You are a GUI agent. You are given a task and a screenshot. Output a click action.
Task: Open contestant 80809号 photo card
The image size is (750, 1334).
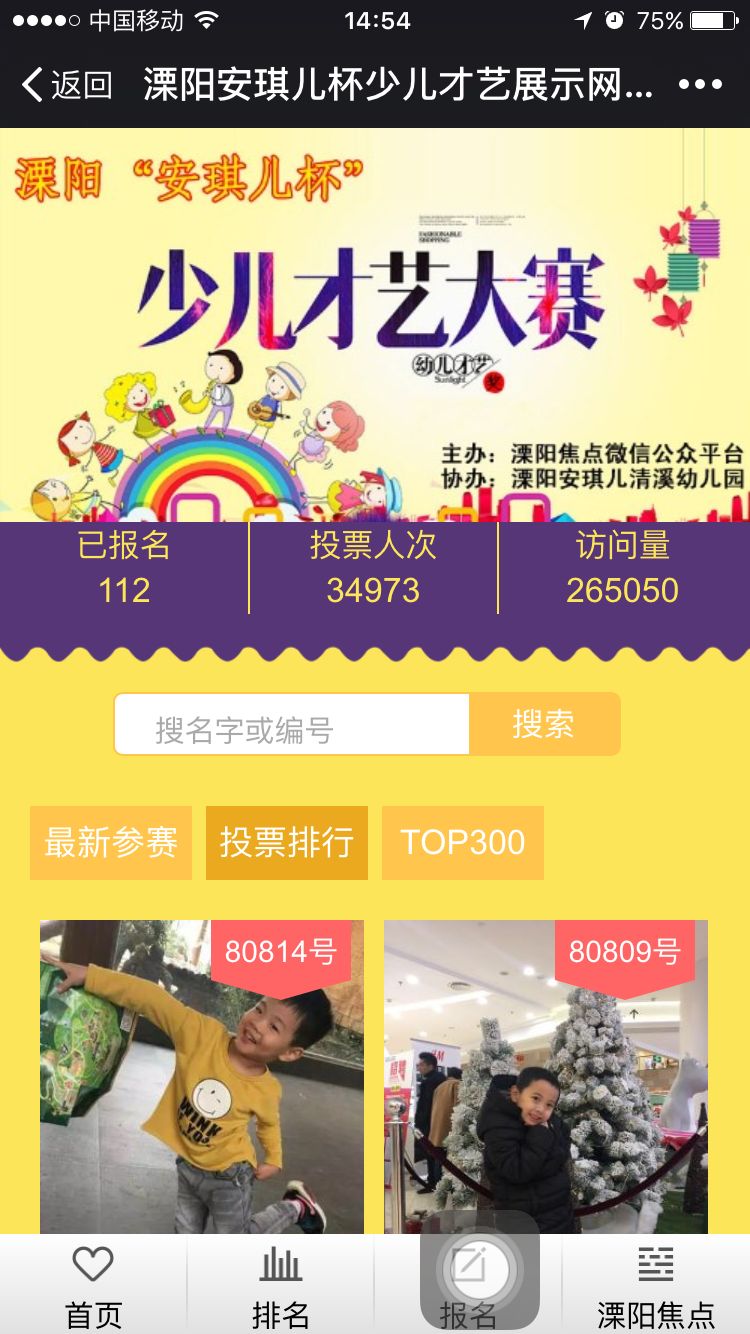click(546, 1080)
